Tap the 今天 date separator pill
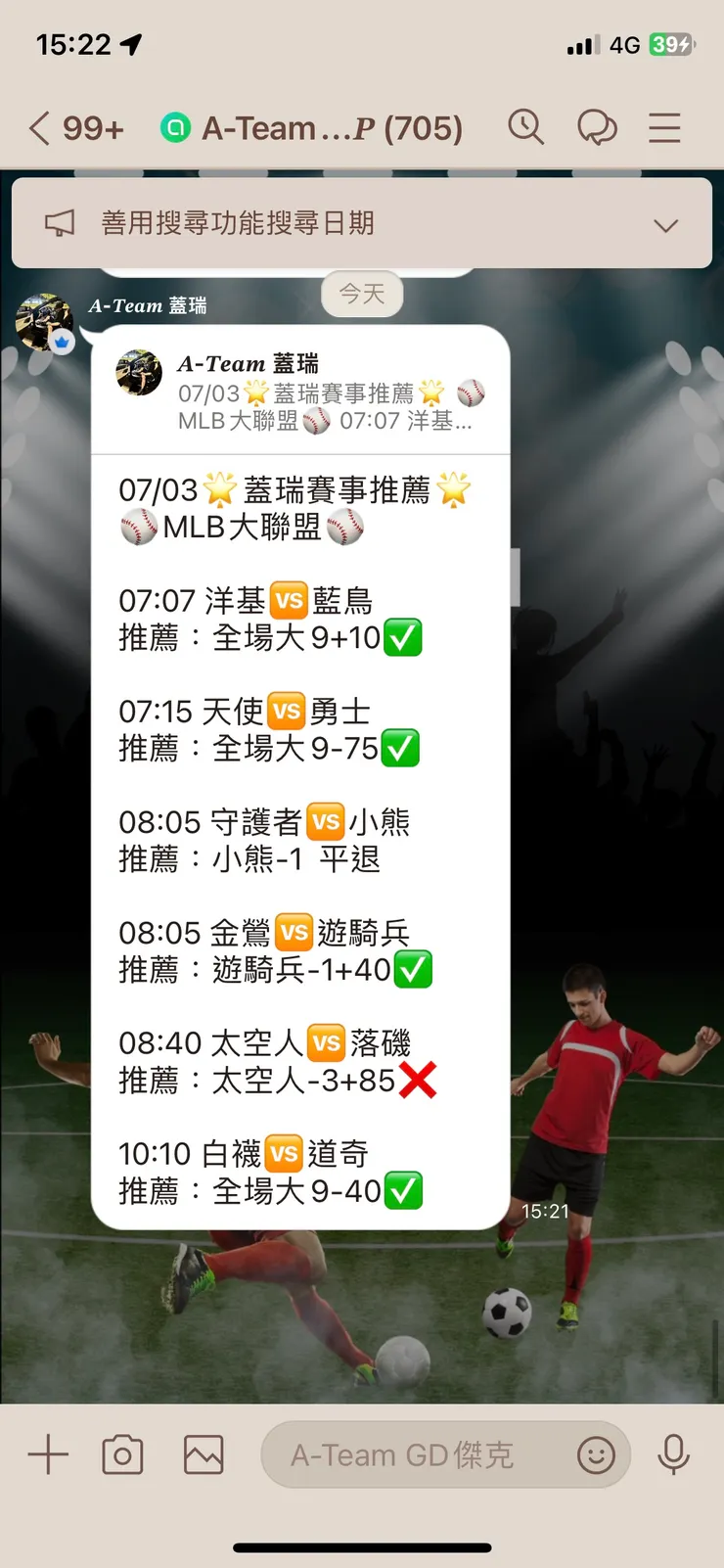Viewport: 724px width, 1568px height. coord(362,293)
